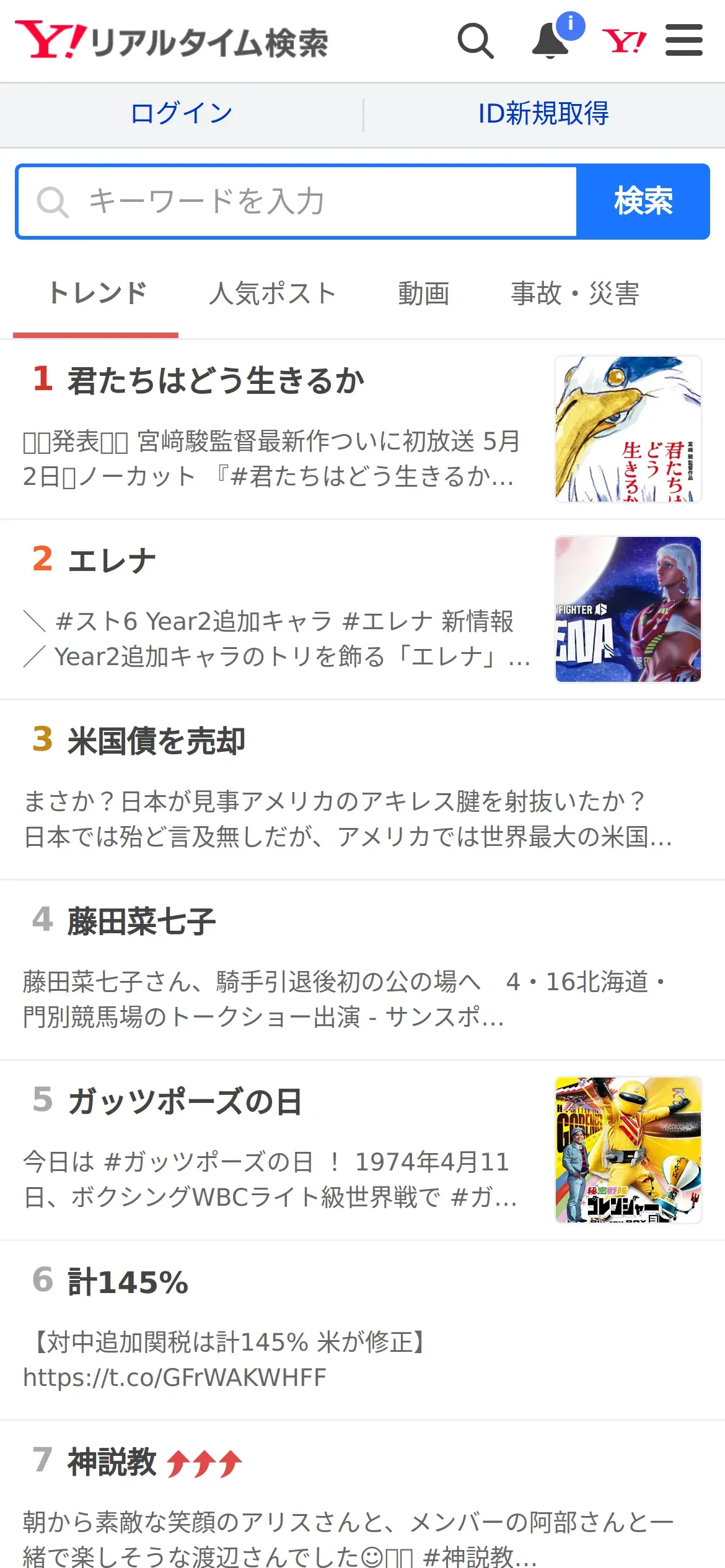Open the search magnifier icon in header
The height and width of the screenshot is (1568, 725).
tap(475, 41)
